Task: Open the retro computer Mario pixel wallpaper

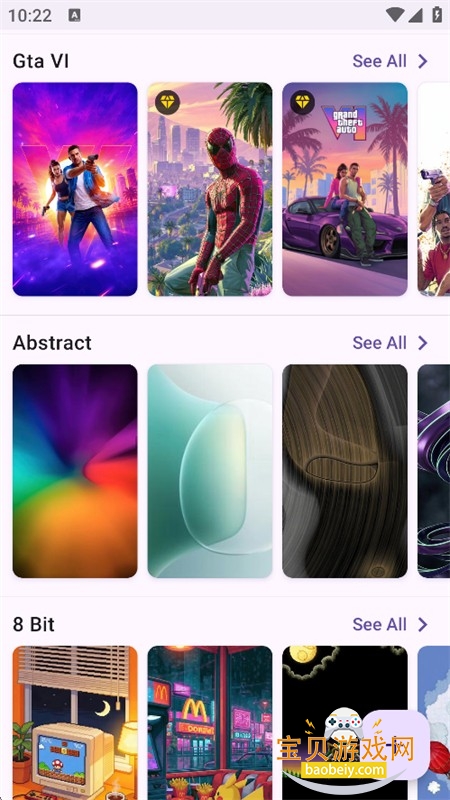Action: pos(75,723)
